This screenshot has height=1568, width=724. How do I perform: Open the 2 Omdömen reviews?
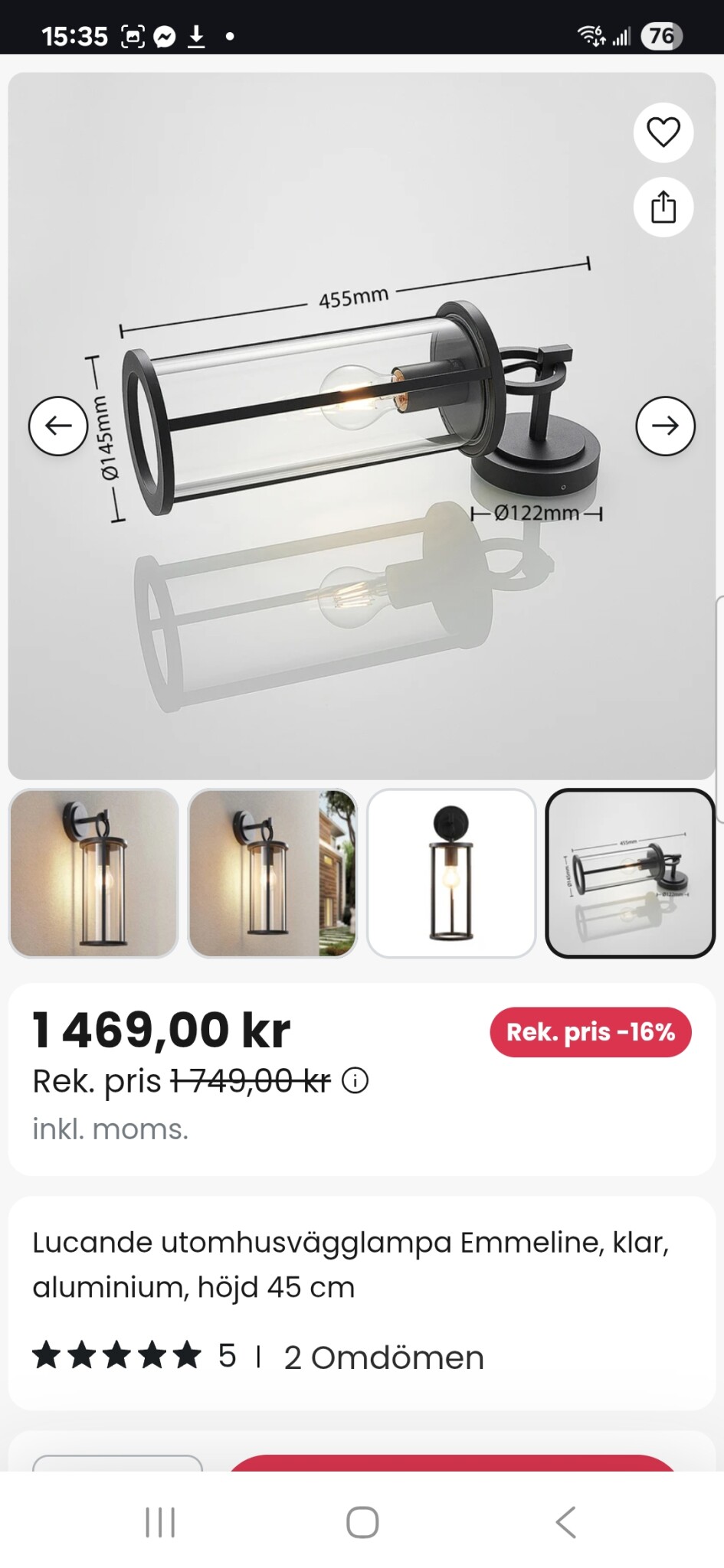384,1357
